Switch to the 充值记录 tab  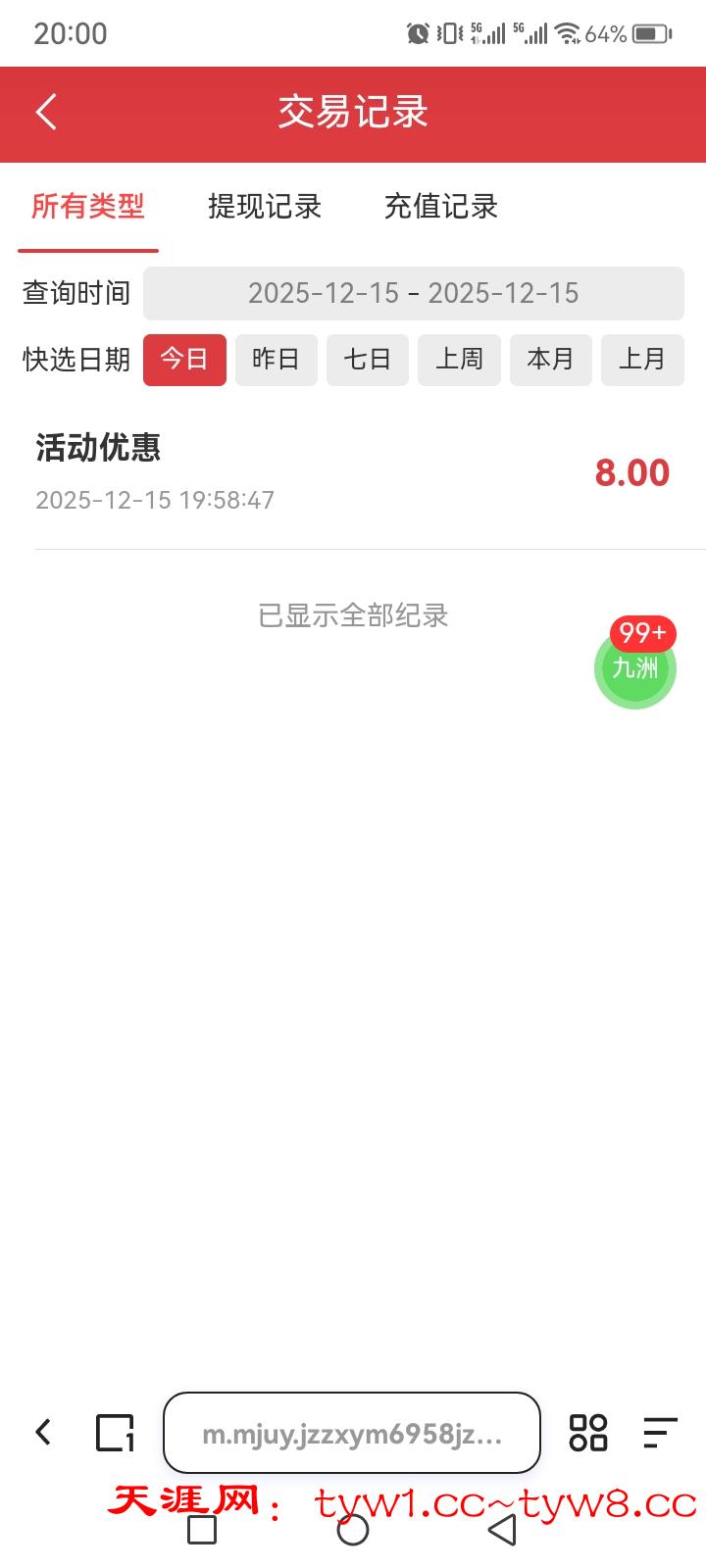pyautogui.click(x=441, y=207)
